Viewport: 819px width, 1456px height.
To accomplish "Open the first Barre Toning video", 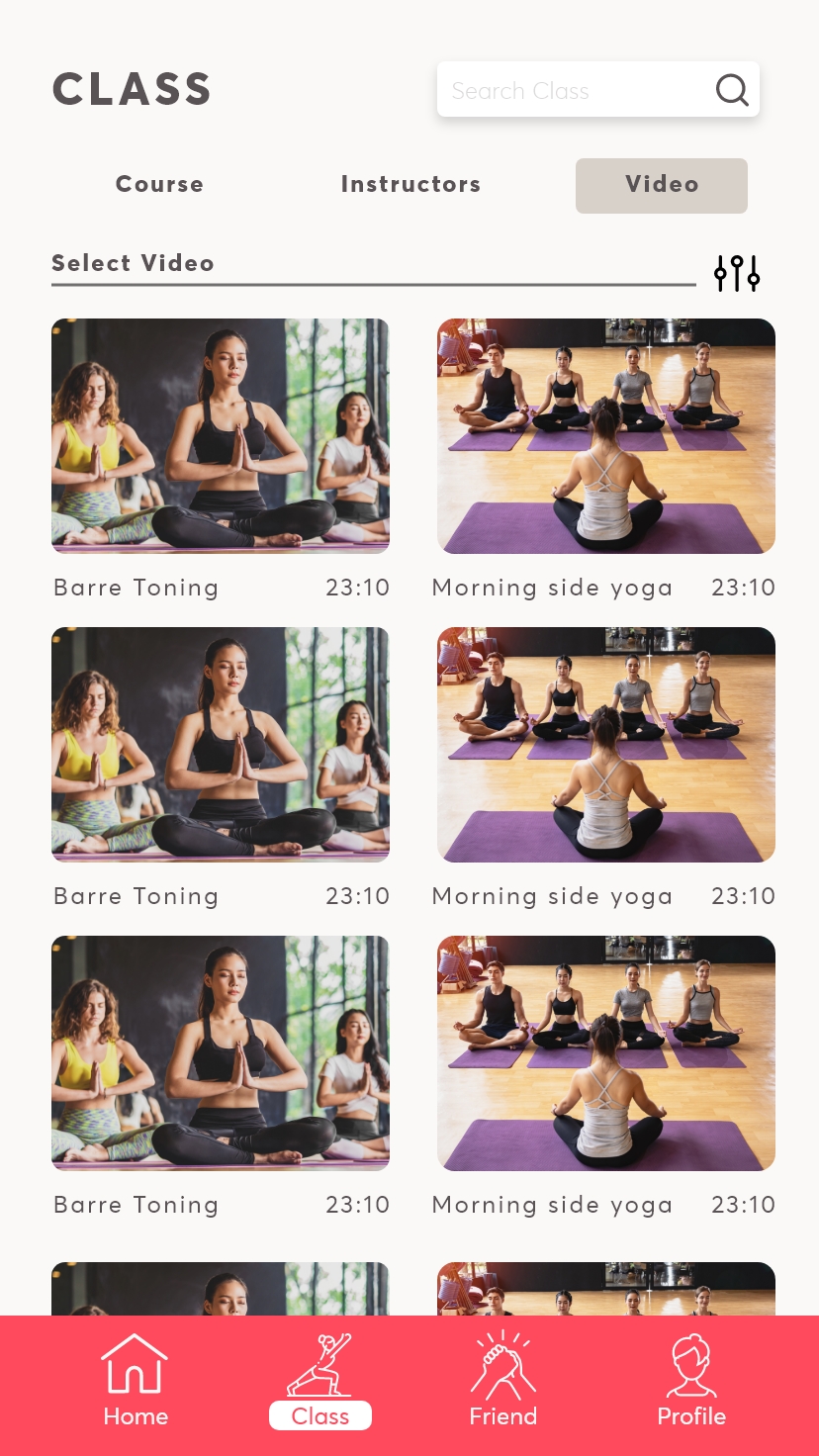I will coord(221,436).
